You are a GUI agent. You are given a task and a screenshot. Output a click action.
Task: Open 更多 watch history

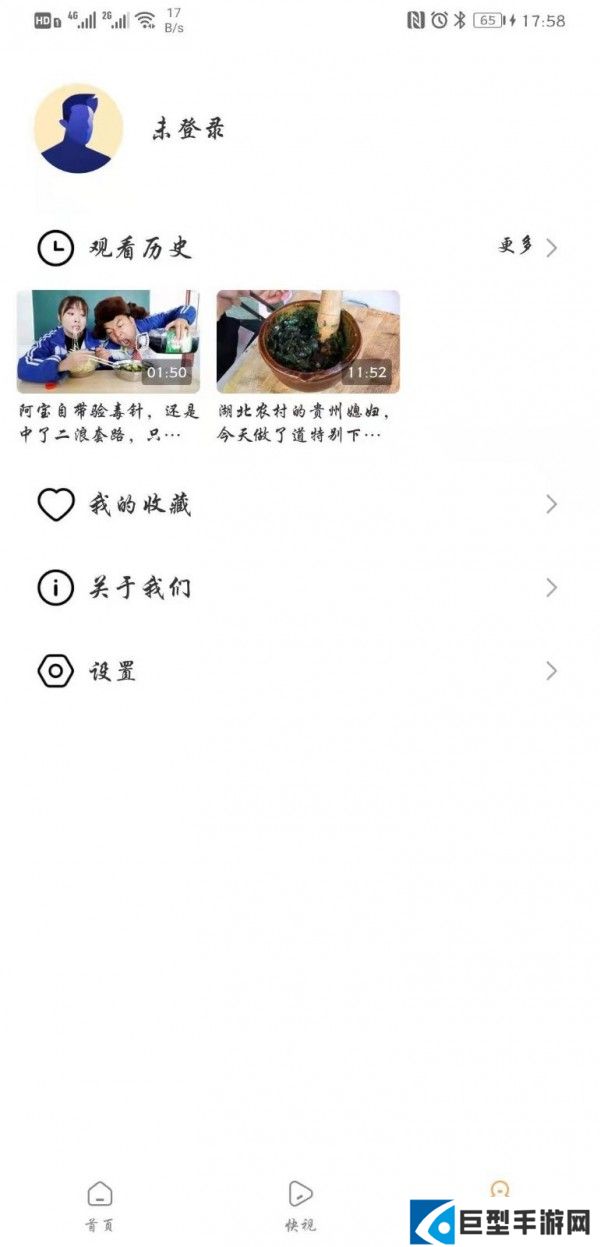527,247
